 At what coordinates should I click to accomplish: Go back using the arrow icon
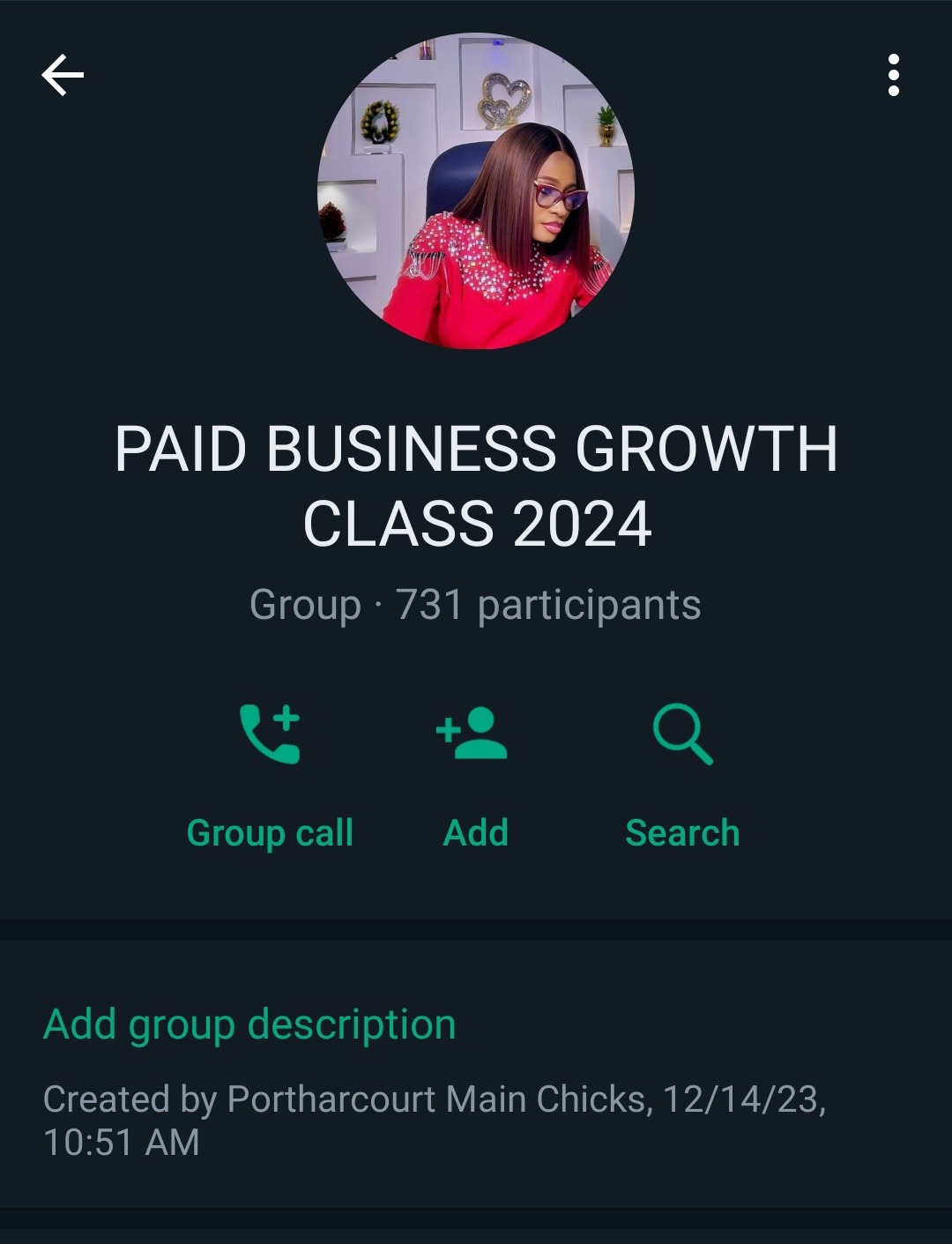point(63,75)
